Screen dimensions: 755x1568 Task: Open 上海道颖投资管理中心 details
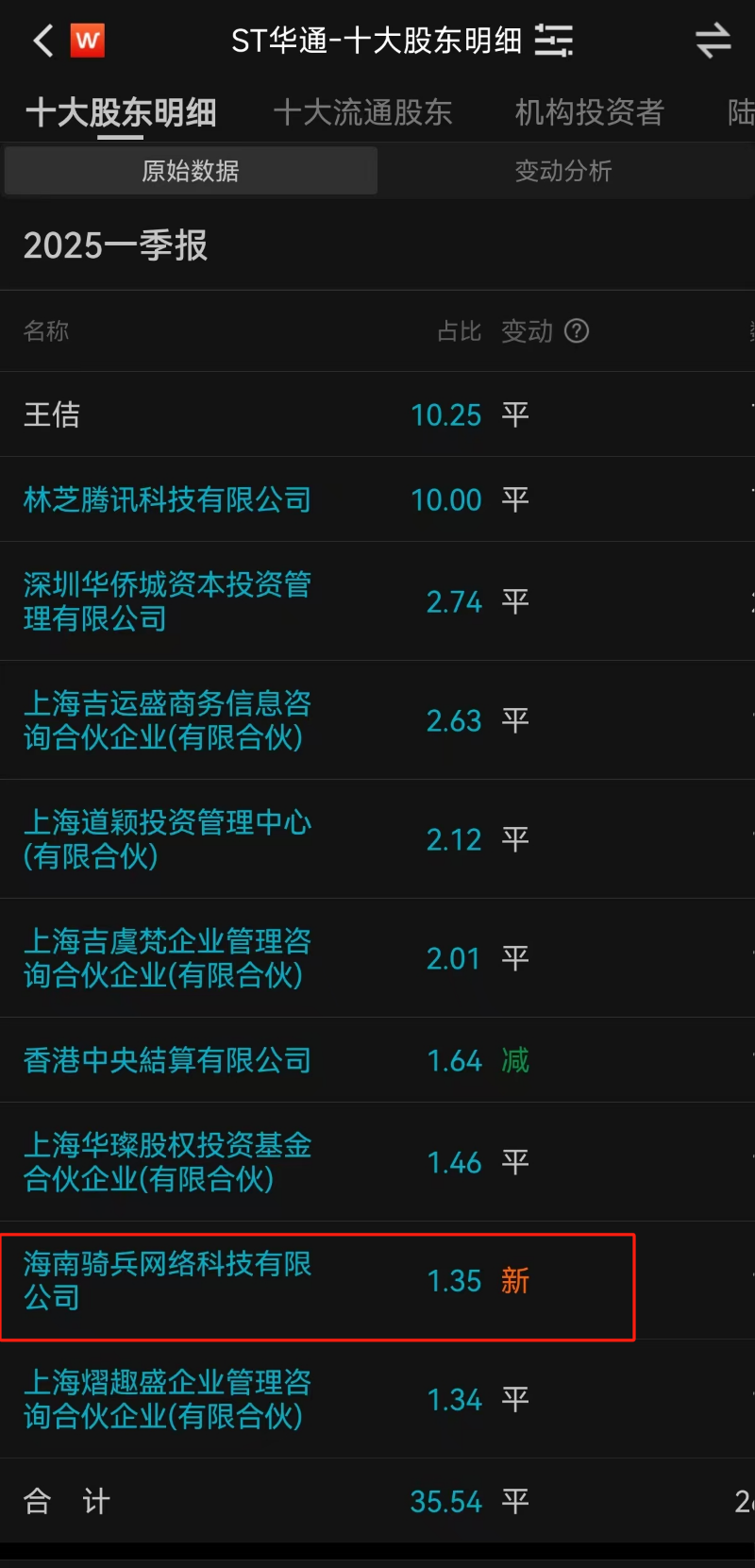[167, 839]
